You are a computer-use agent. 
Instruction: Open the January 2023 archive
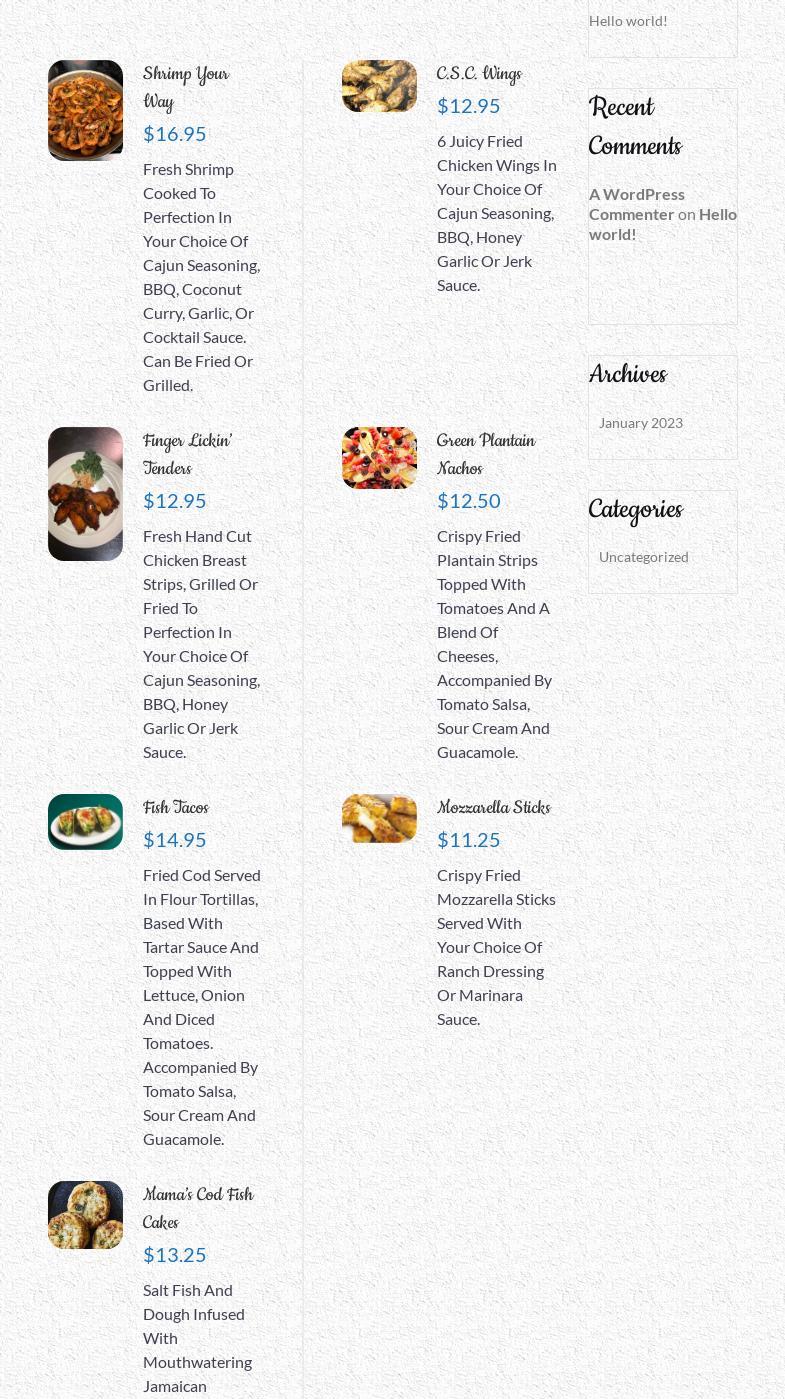click(x=640, y=422)
